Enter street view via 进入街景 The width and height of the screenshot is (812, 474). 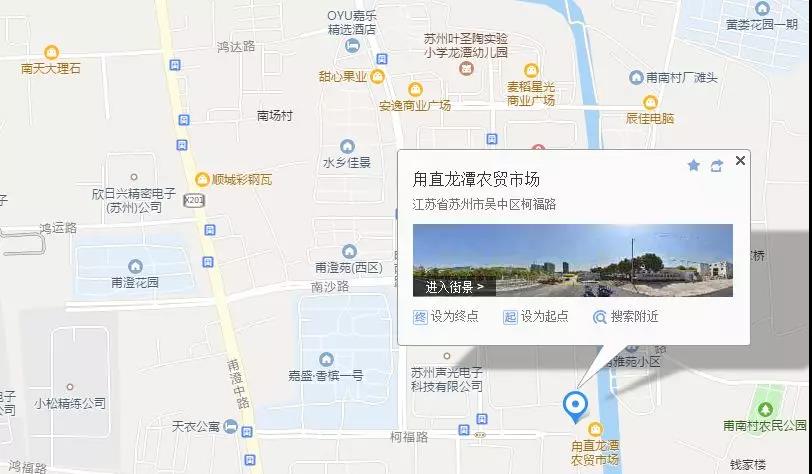[x=454, y=286]
